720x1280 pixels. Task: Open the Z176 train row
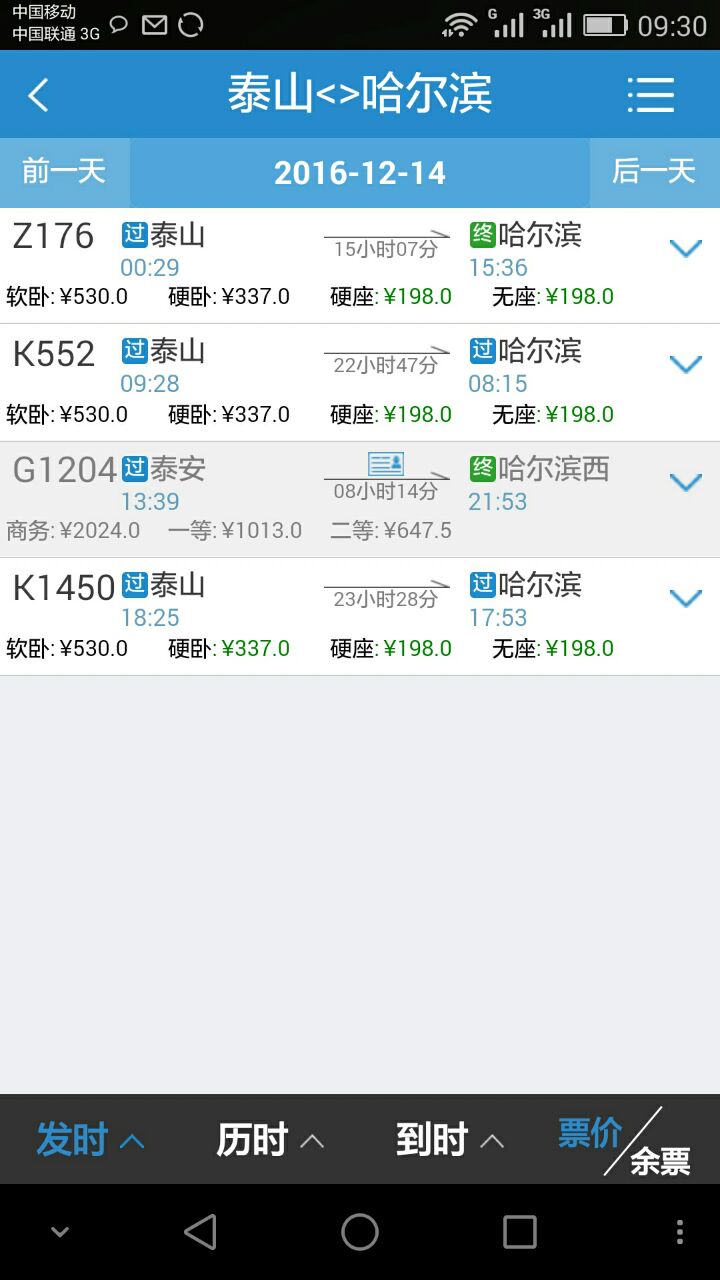pyautogui.click(x=360, y=266)
